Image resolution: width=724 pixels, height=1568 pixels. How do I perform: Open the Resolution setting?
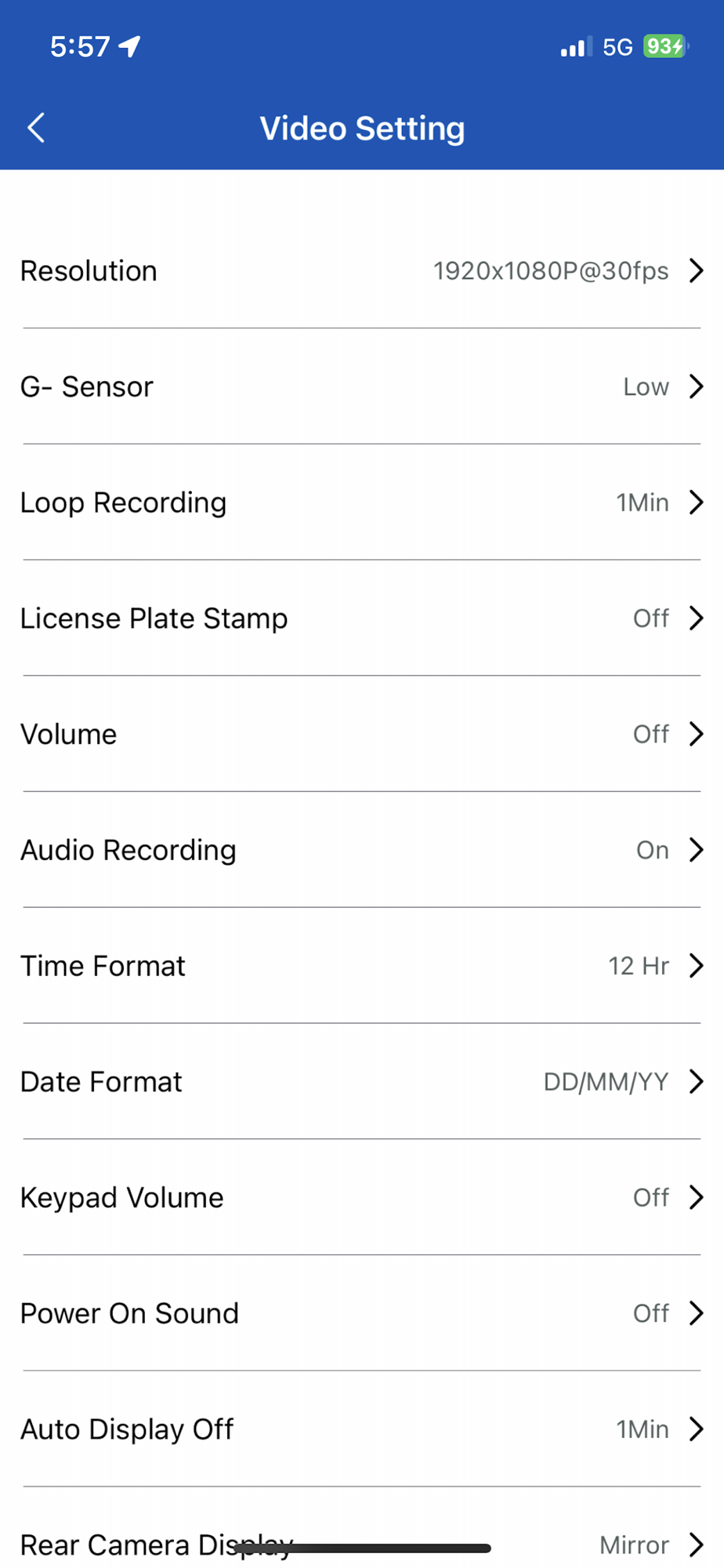tap(361, 271)
